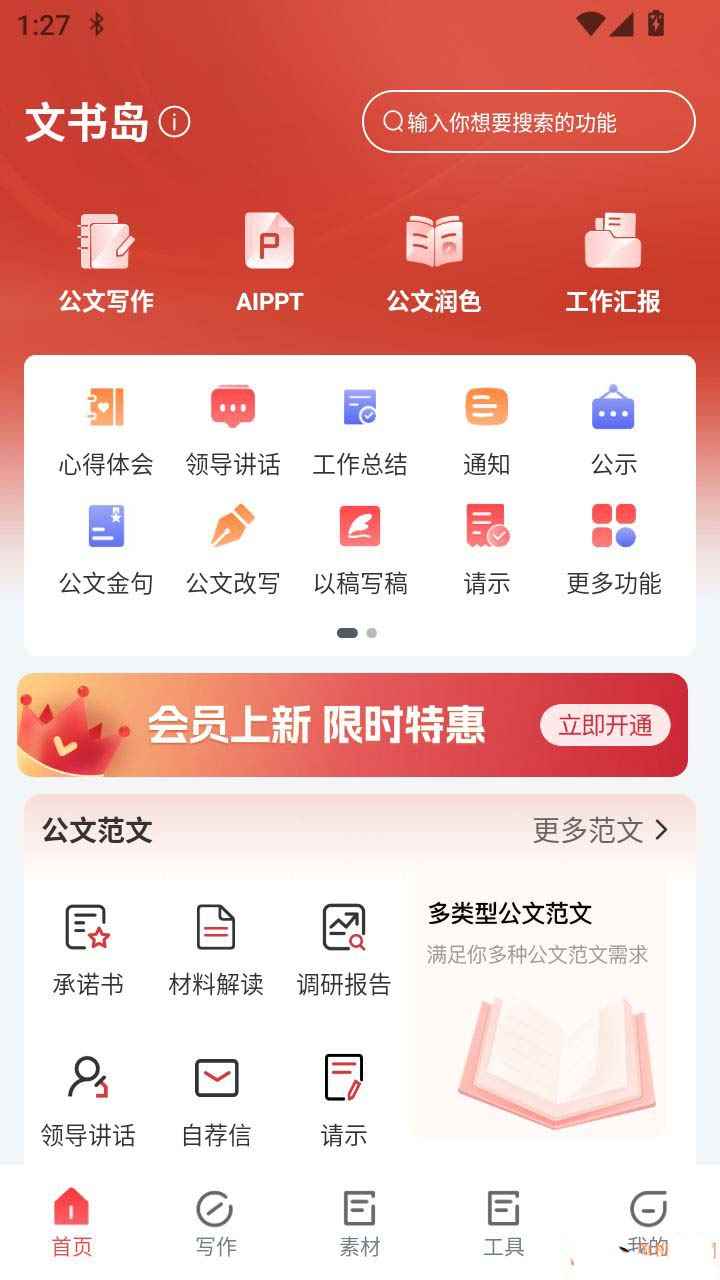
Task: Open the function search box
Action: (528, 122)
